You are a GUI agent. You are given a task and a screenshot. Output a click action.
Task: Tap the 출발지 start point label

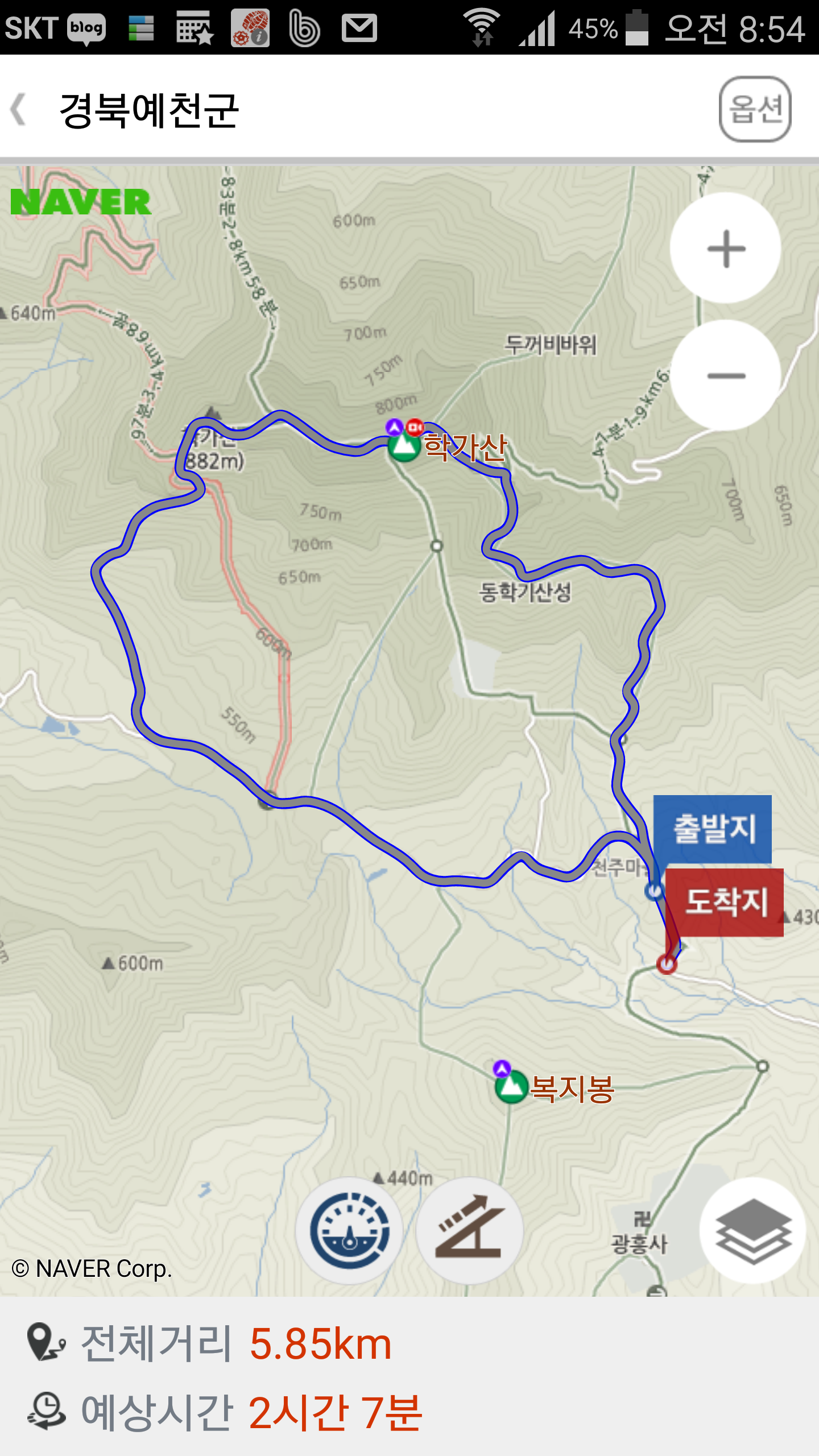pyautogui.click(x=713, y=829)
